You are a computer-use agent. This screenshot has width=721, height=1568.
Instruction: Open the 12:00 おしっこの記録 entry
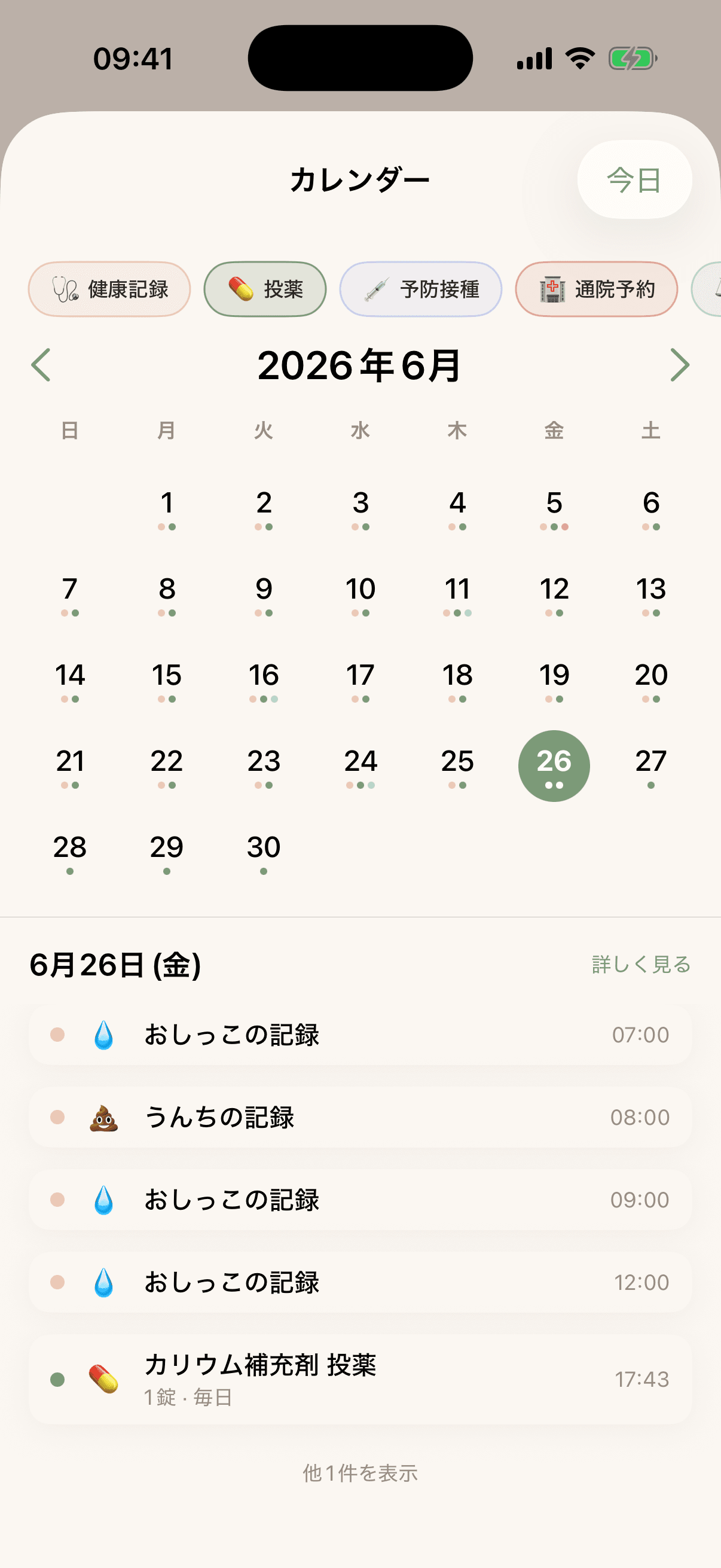[x=360, y=1282]
